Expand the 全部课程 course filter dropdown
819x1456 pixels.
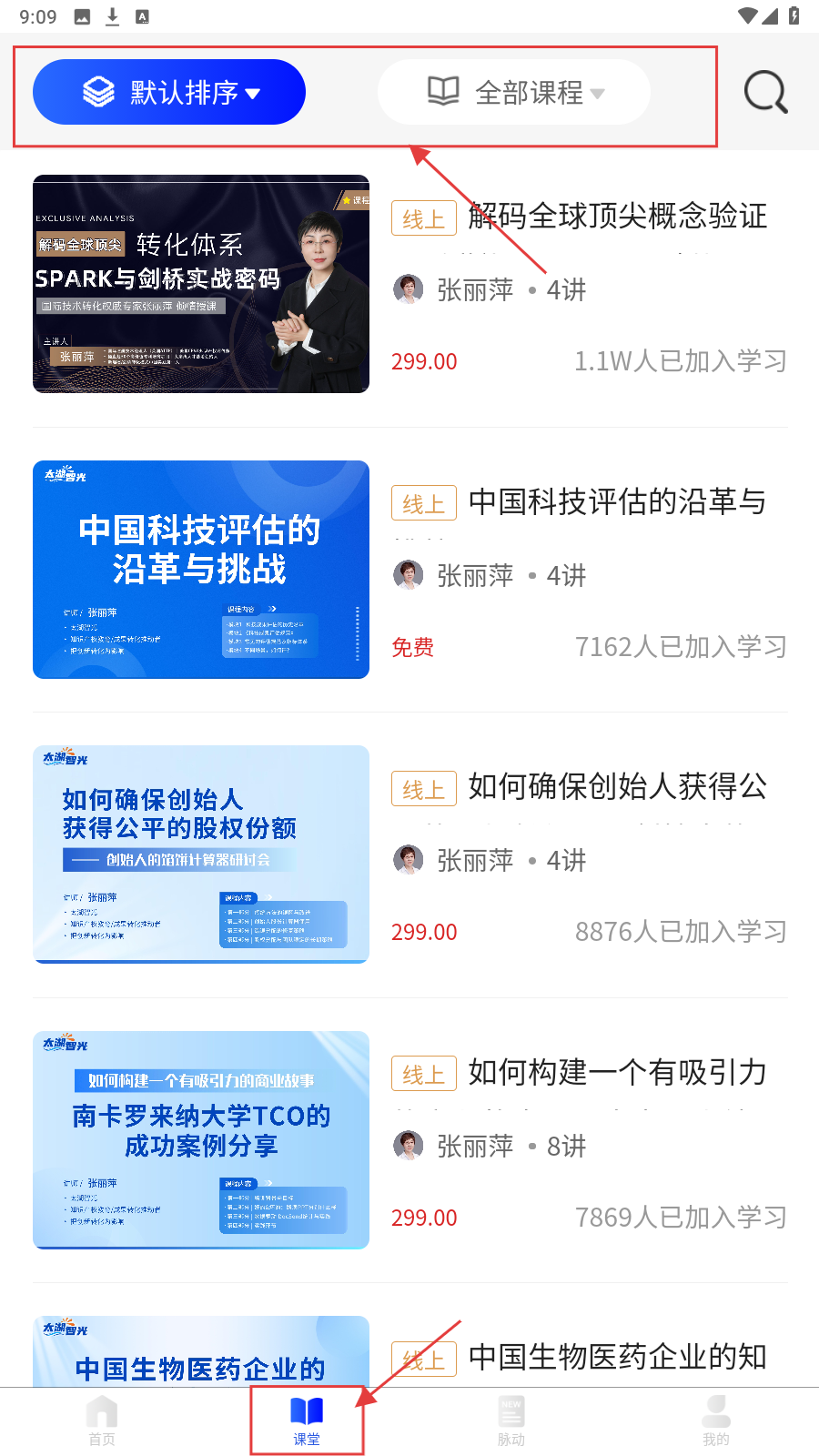click(x=514, y=92)
